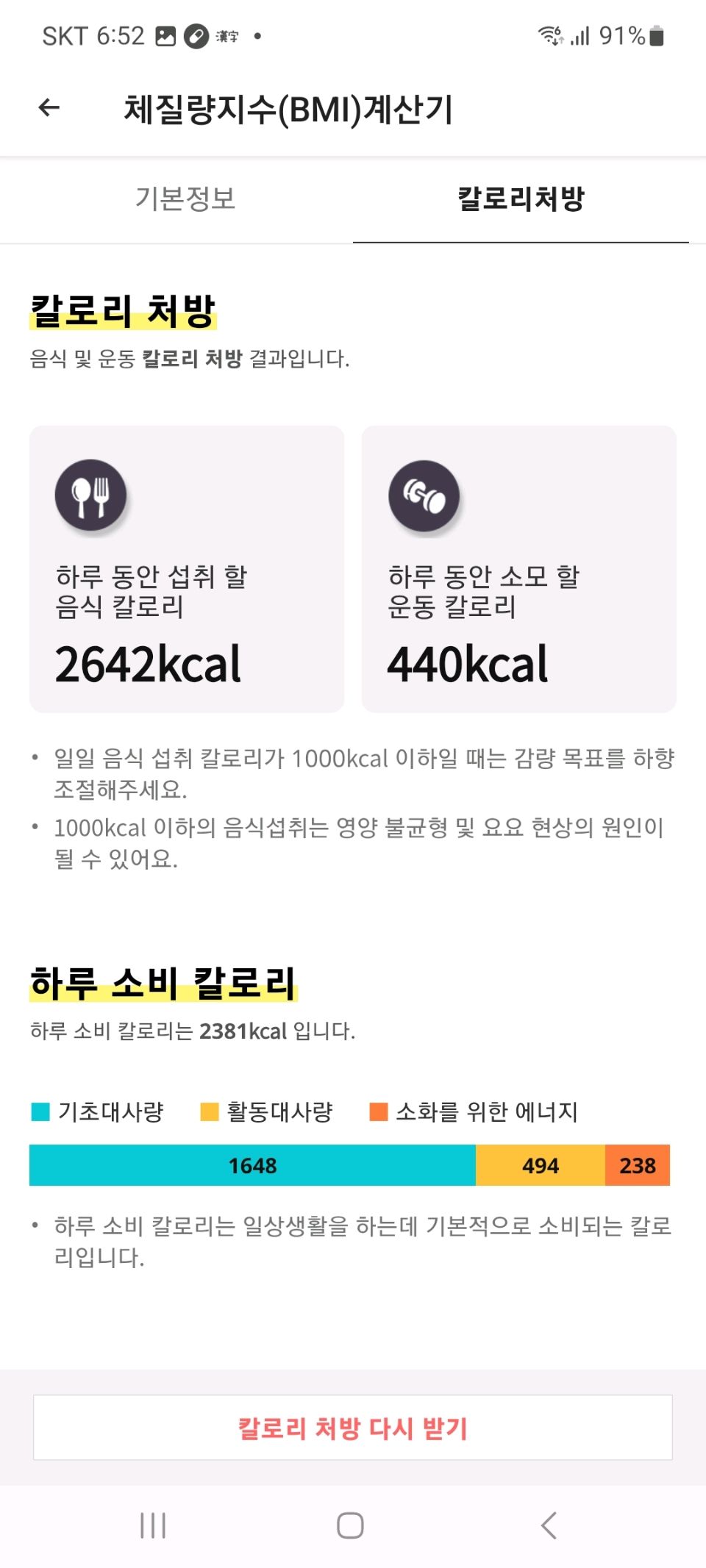
Task: Go to the home screen
Action: pos(350,1525)
